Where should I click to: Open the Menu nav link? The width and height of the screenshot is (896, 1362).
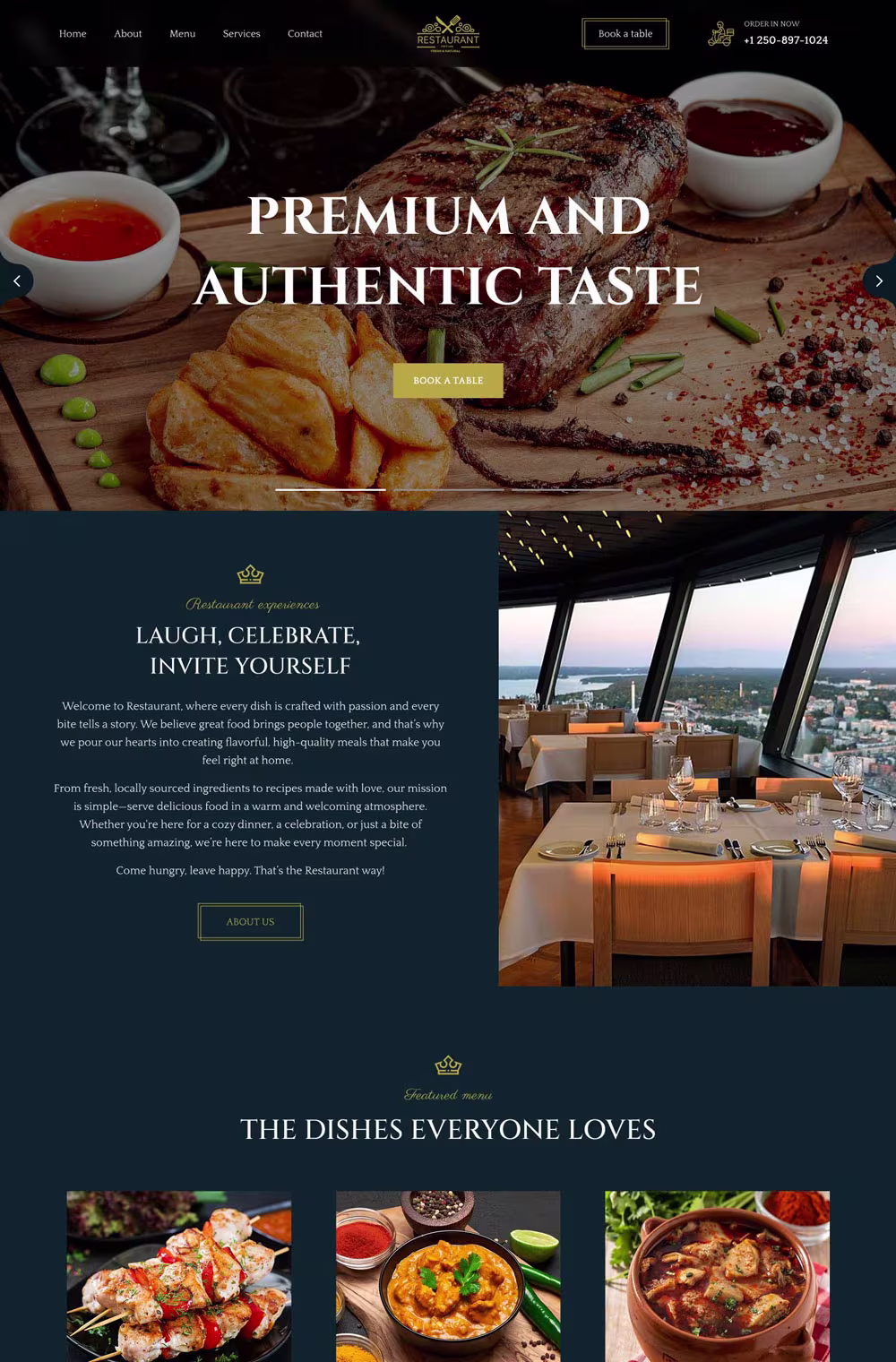click(x=182, y=34)
